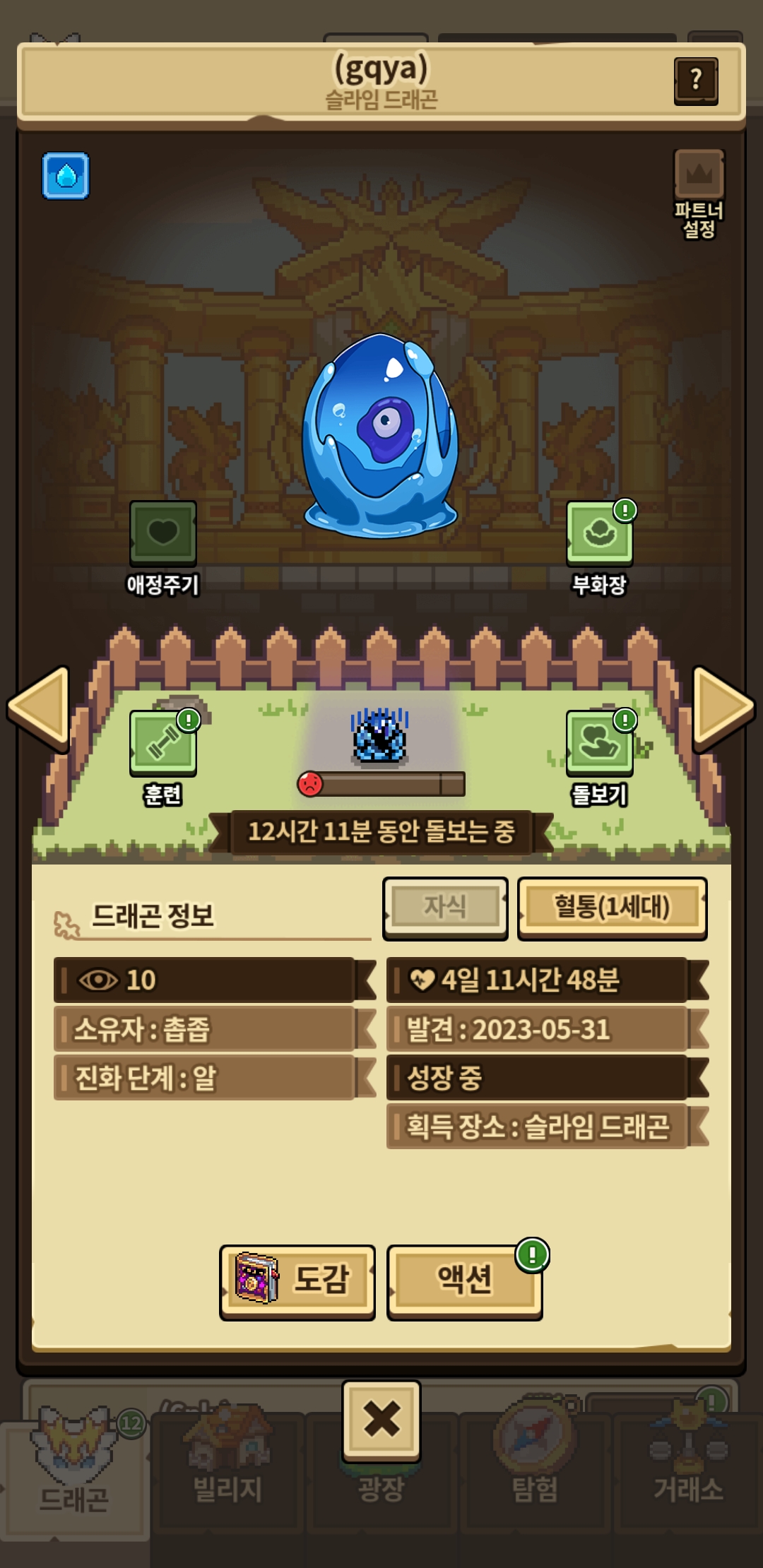Tap the water element icon

[66, 176]
